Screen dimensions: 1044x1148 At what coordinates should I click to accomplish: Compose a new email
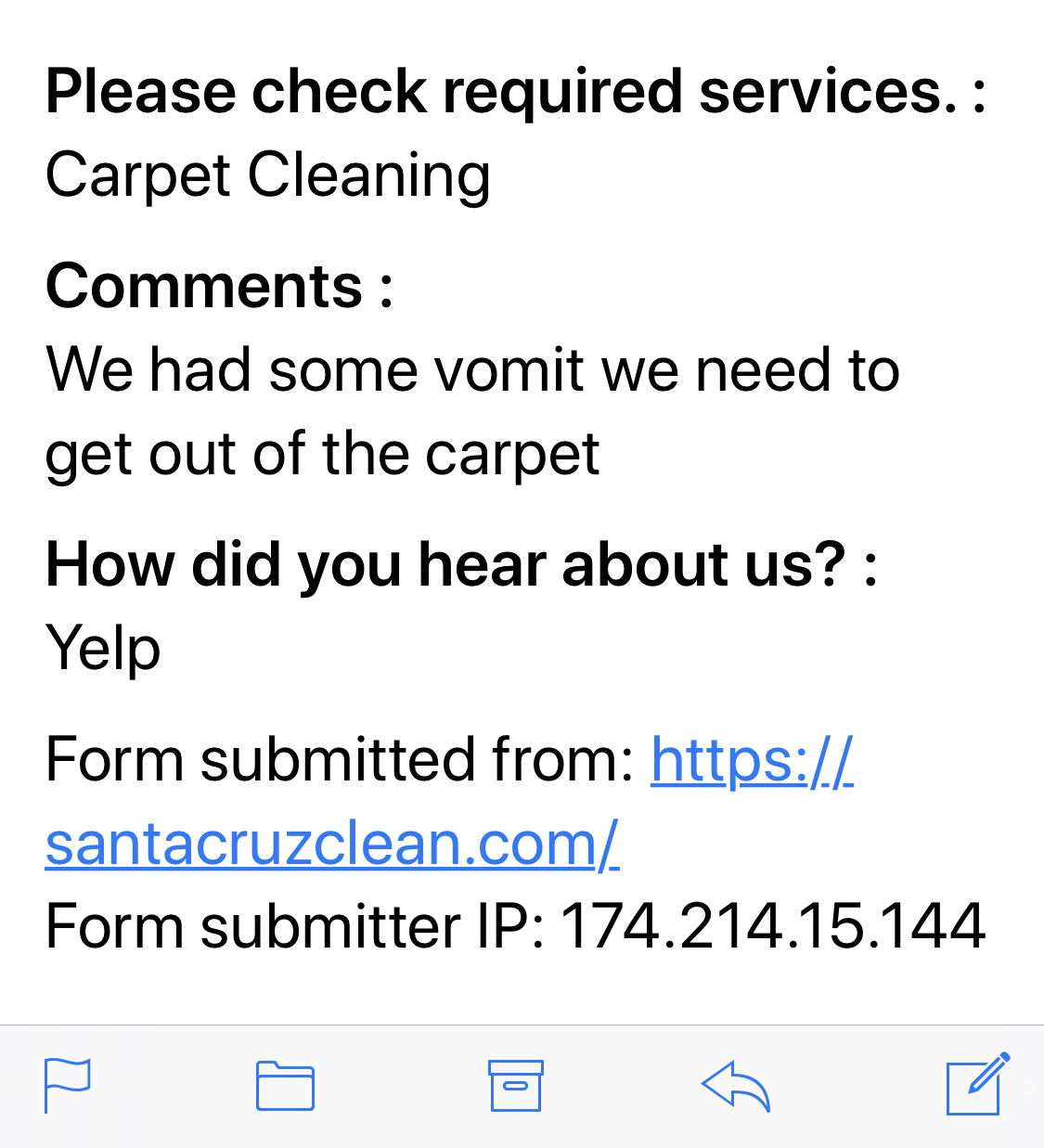[x=976, y=1084]
